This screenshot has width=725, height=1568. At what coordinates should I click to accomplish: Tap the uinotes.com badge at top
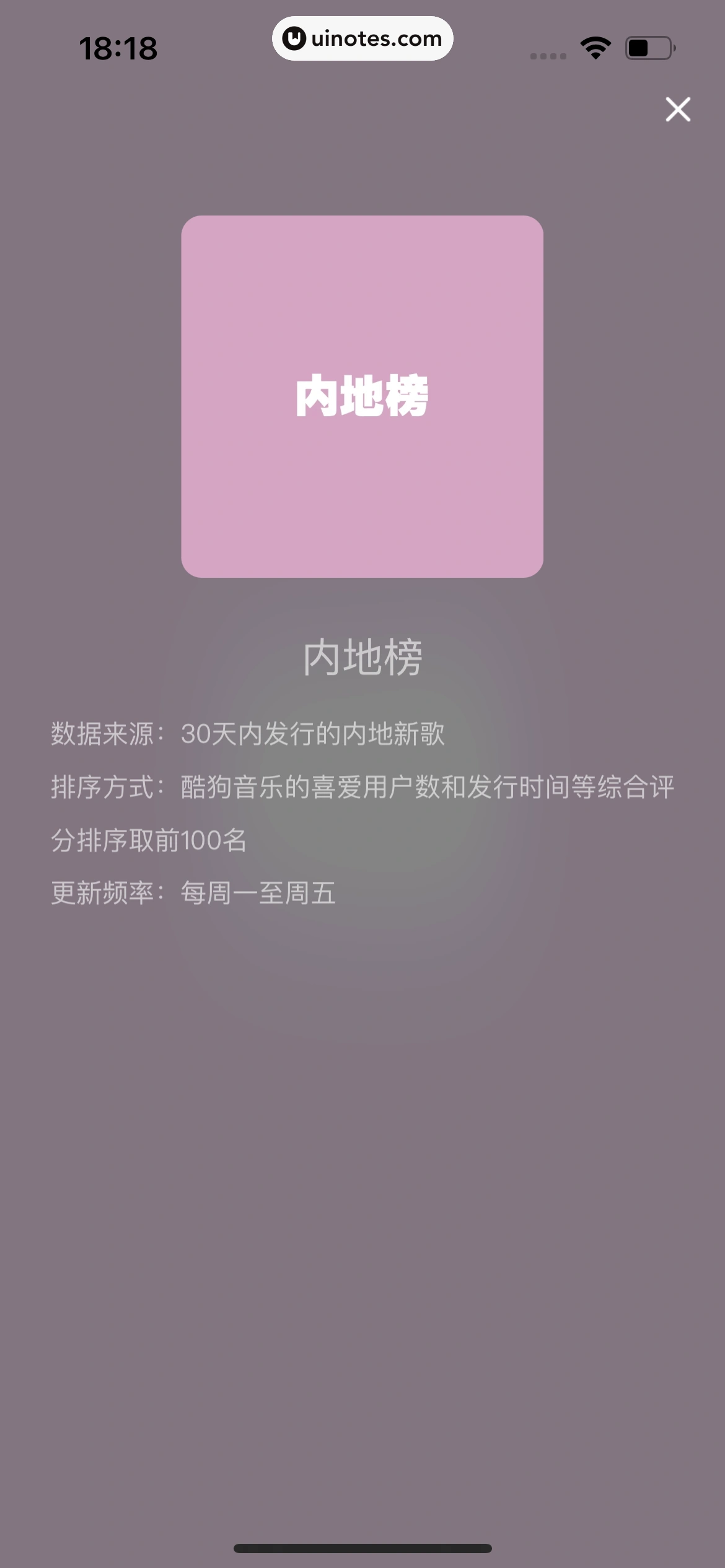click(x=362, y=38)
